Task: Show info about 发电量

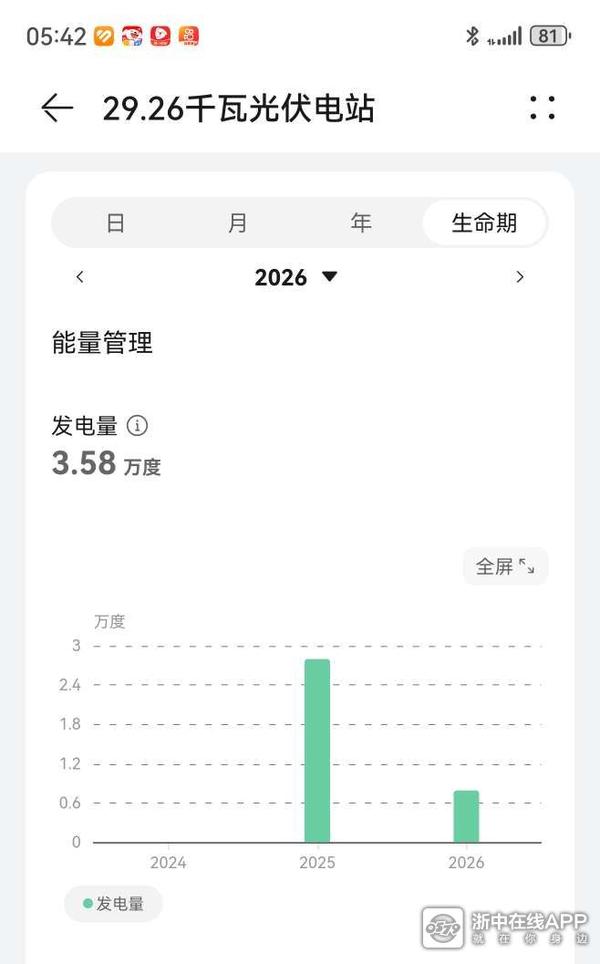Action: coord(138,426)
